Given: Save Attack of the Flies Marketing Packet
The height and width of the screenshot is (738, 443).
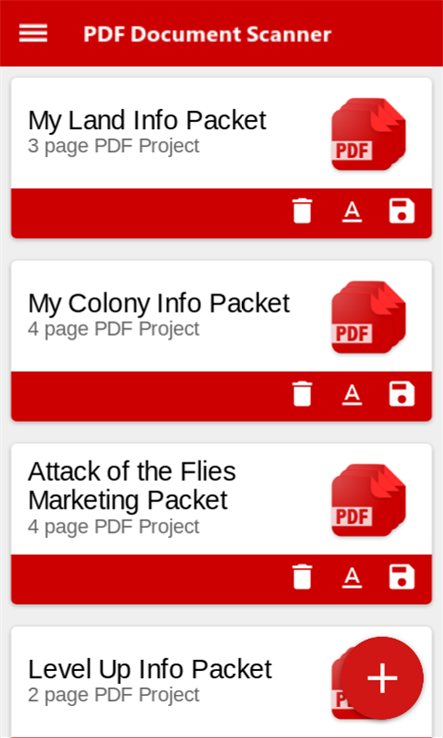Looking at the screenshot, I should click(402, 577).
